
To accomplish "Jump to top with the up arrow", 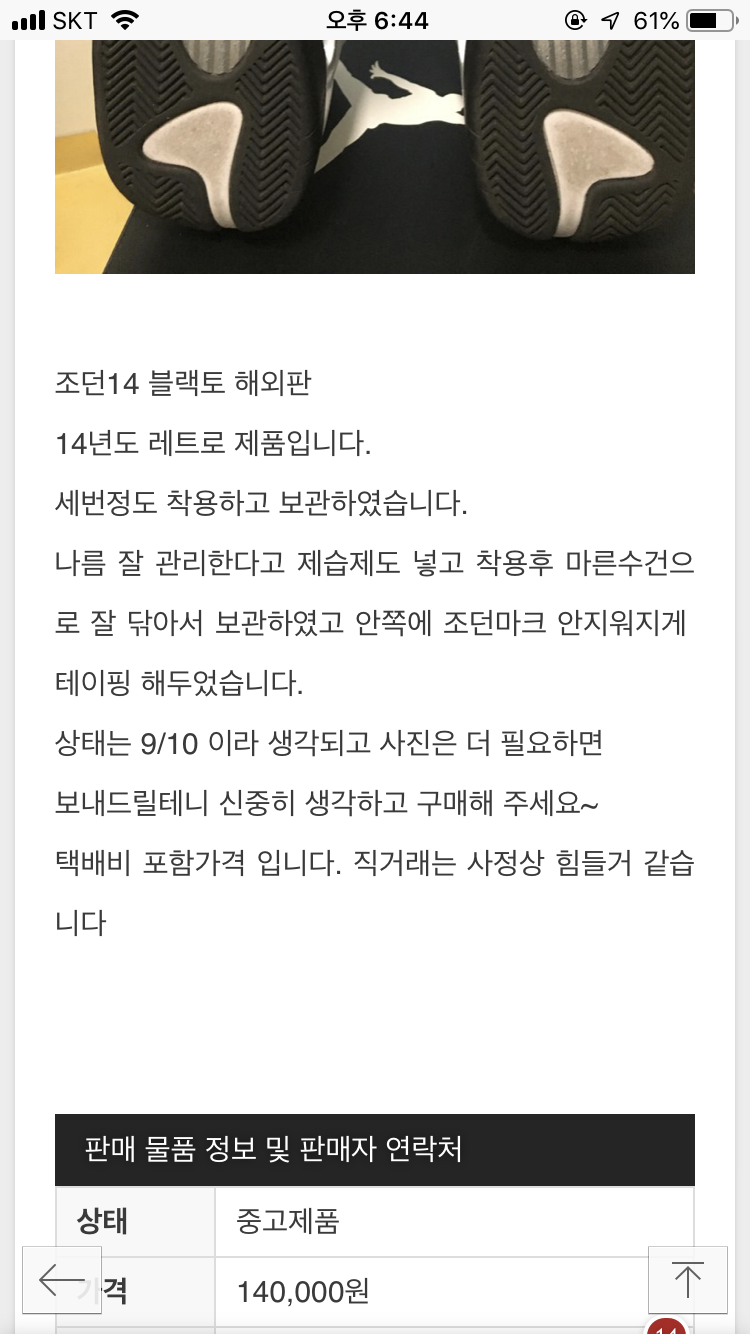I will (x=687, y=1280).
